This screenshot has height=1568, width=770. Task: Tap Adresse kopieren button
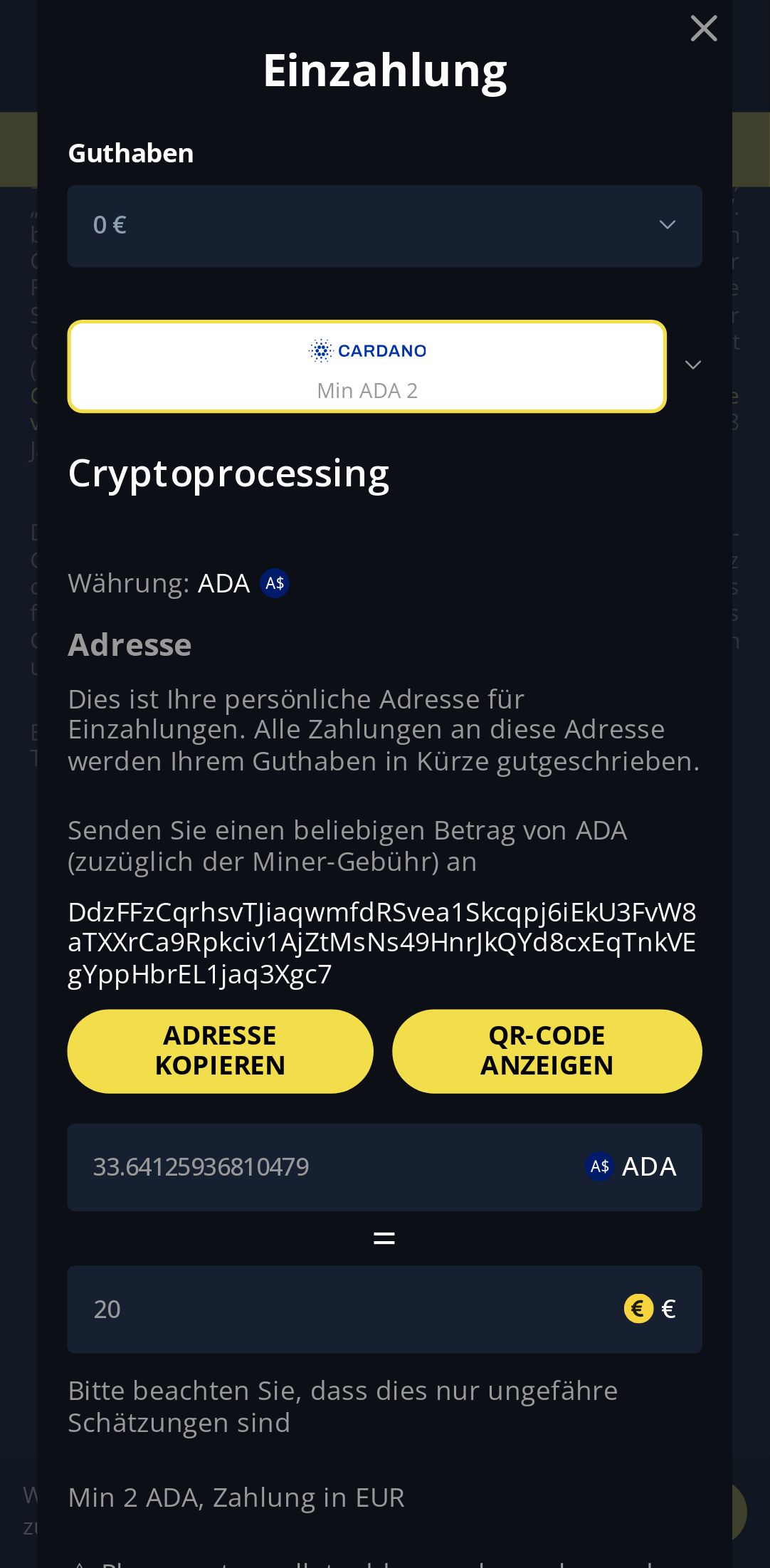[x=220, y=1050]
